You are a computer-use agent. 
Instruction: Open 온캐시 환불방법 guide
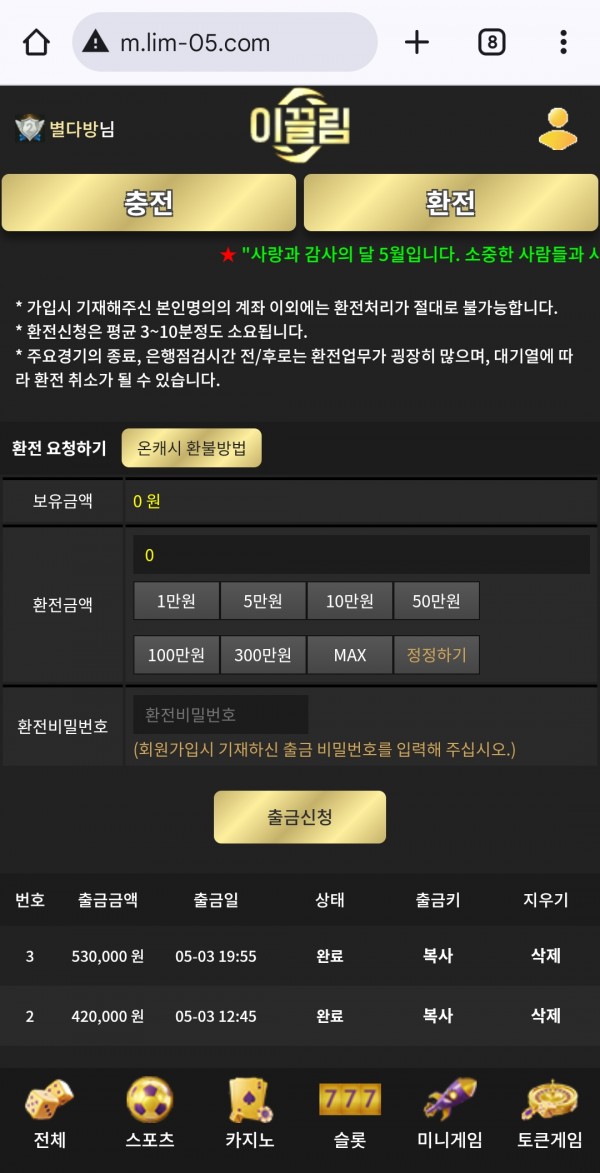coord(192,448)
